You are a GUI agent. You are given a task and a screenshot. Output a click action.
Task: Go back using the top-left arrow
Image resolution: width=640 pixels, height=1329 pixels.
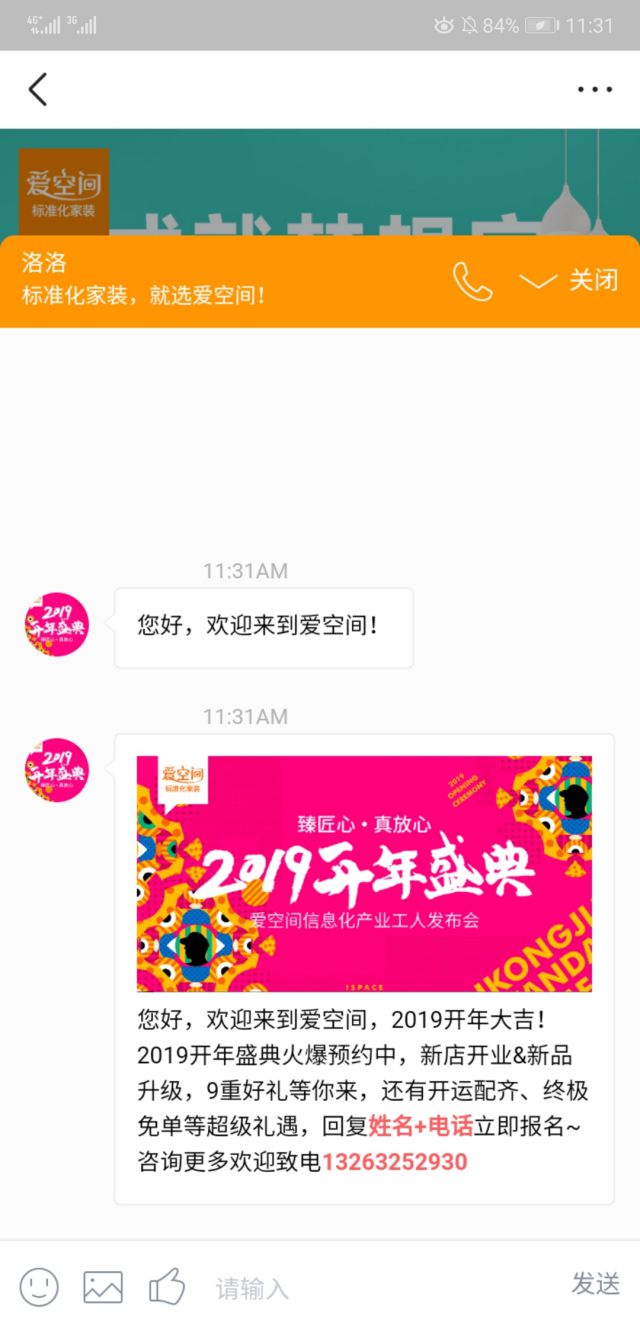pyautogui.click(x=37, y=89)
